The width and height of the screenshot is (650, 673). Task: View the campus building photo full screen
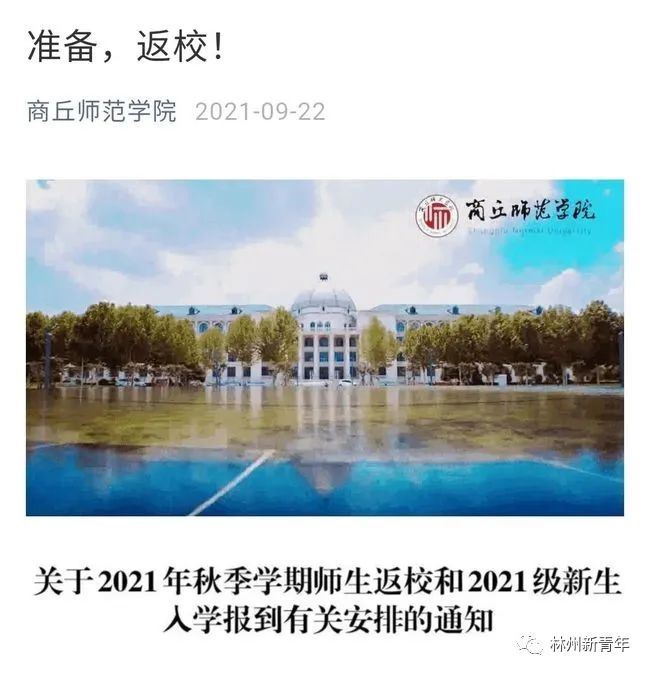[x=324, y=347]
